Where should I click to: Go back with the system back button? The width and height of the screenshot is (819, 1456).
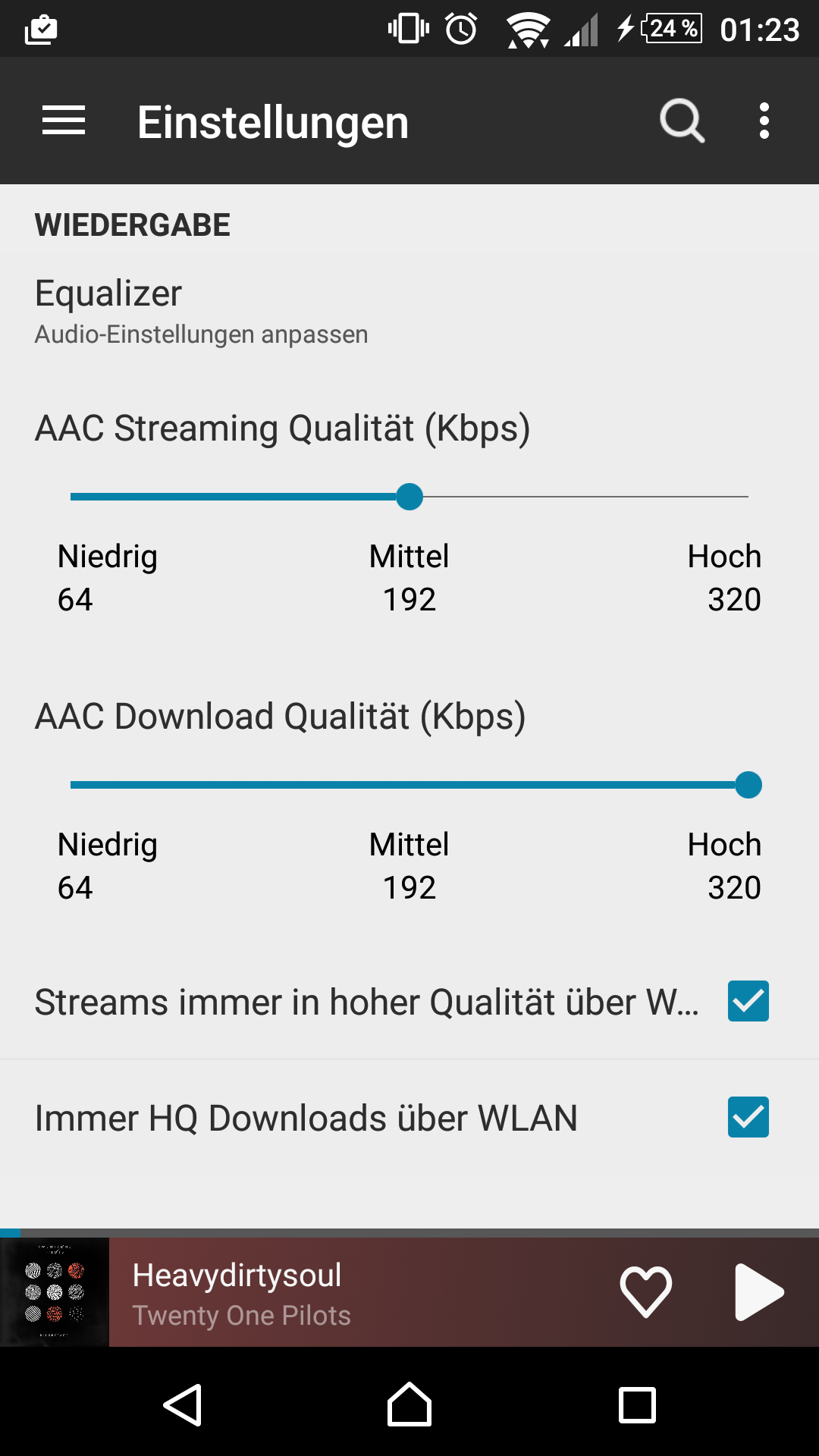183,1404
